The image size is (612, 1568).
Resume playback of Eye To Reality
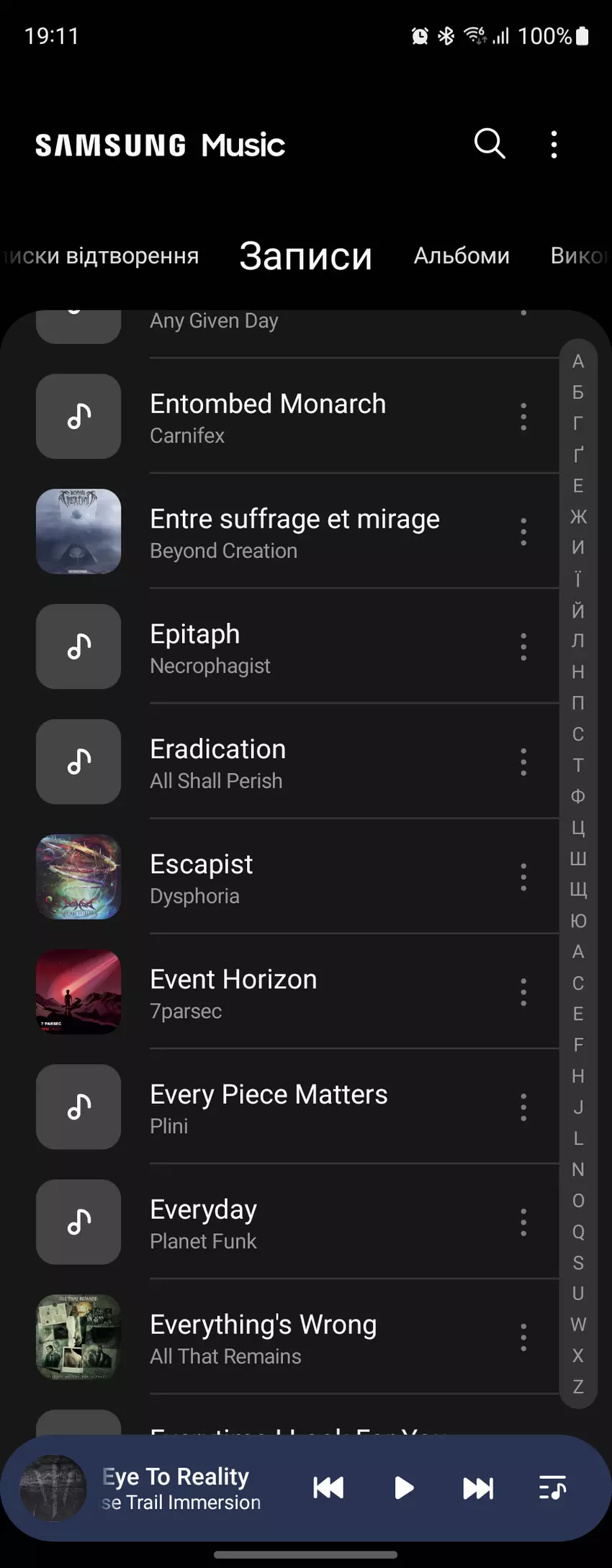pyautogui.click(x=404, y=1487)
